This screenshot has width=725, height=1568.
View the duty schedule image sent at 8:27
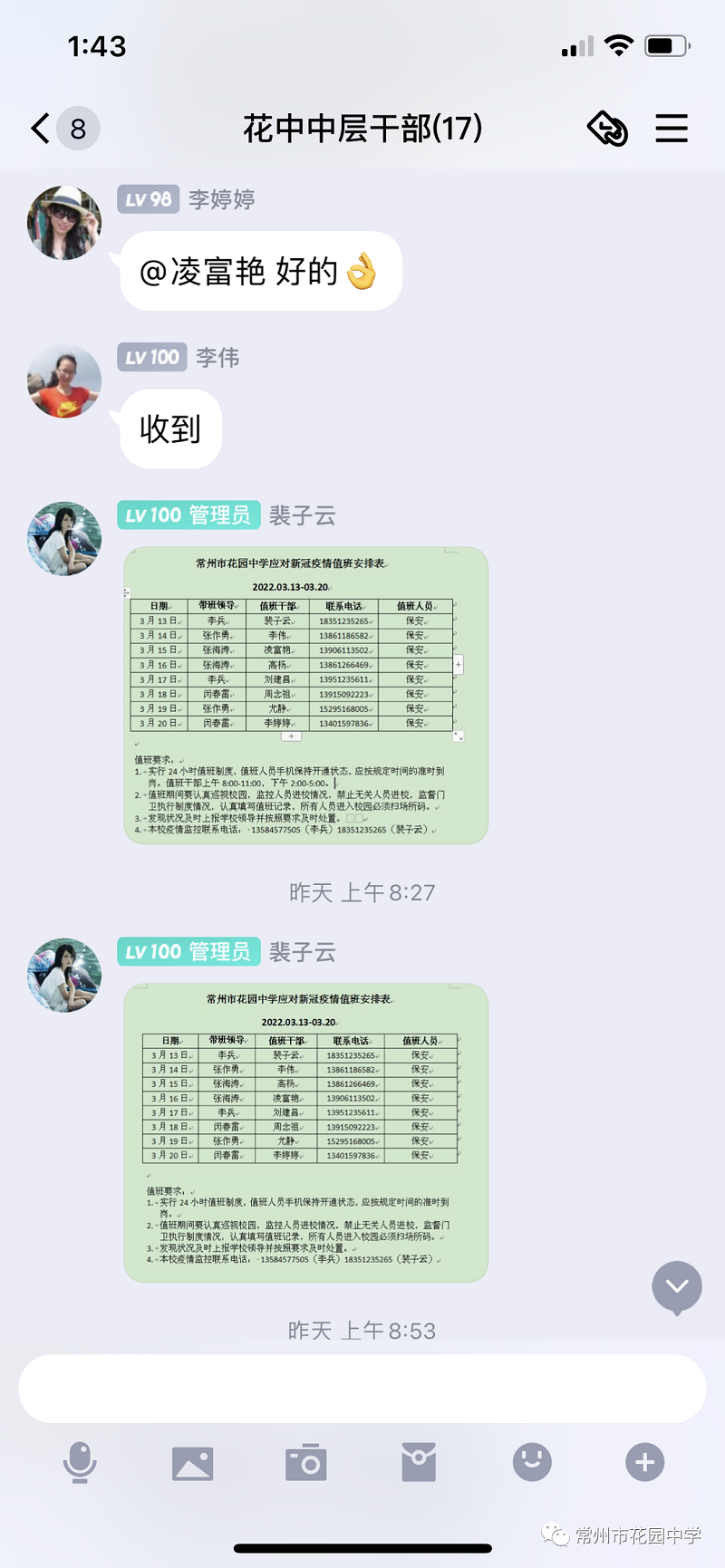point(305,696)
